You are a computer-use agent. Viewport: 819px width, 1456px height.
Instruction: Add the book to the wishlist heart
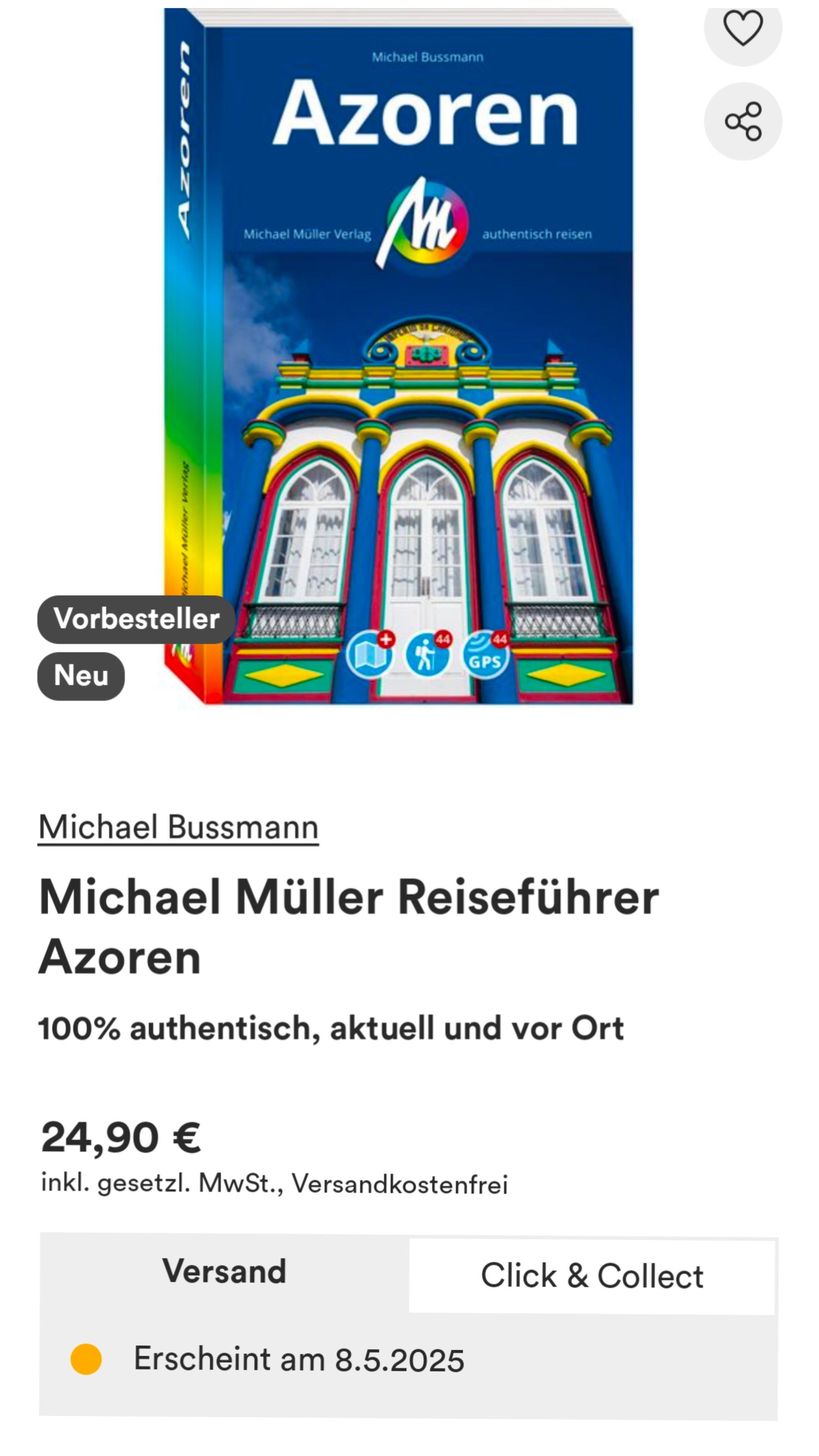(x=743, y=28)
